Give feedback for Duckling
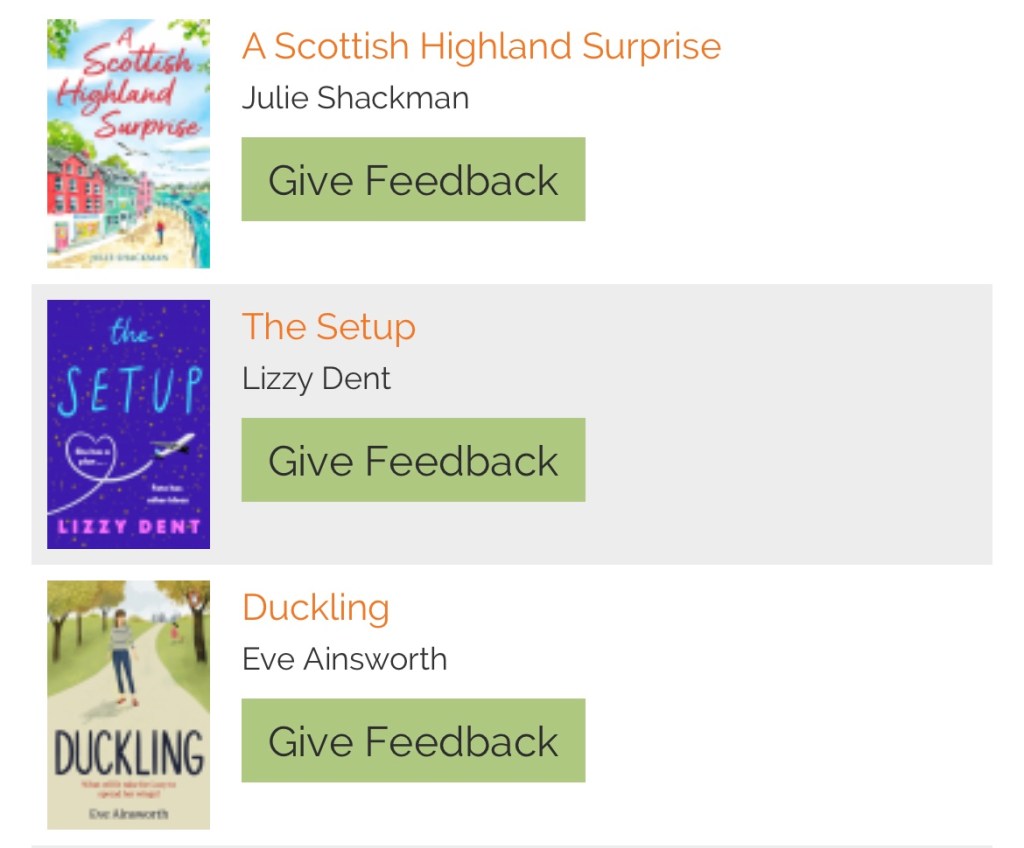 [413, 741]
